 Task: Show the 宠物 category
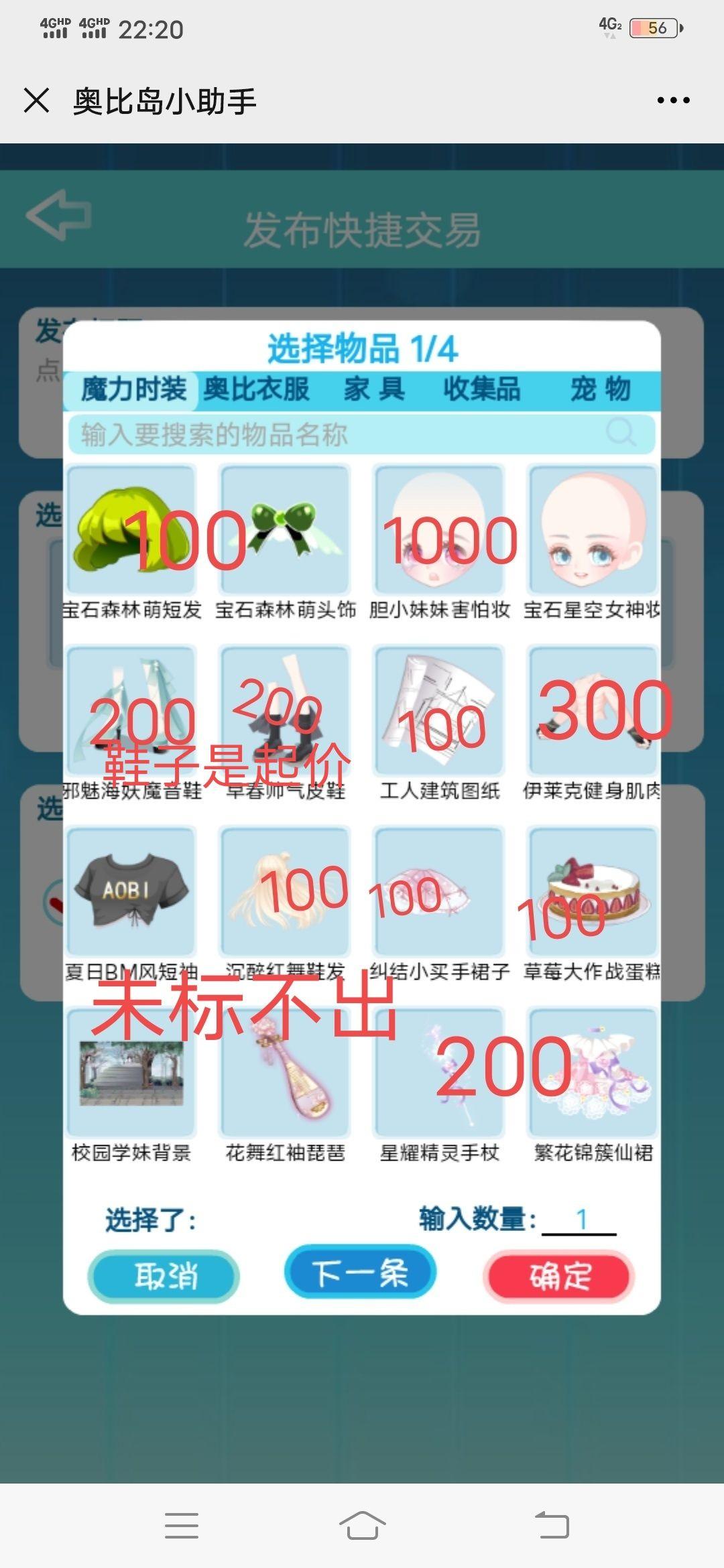coord(600,389)
